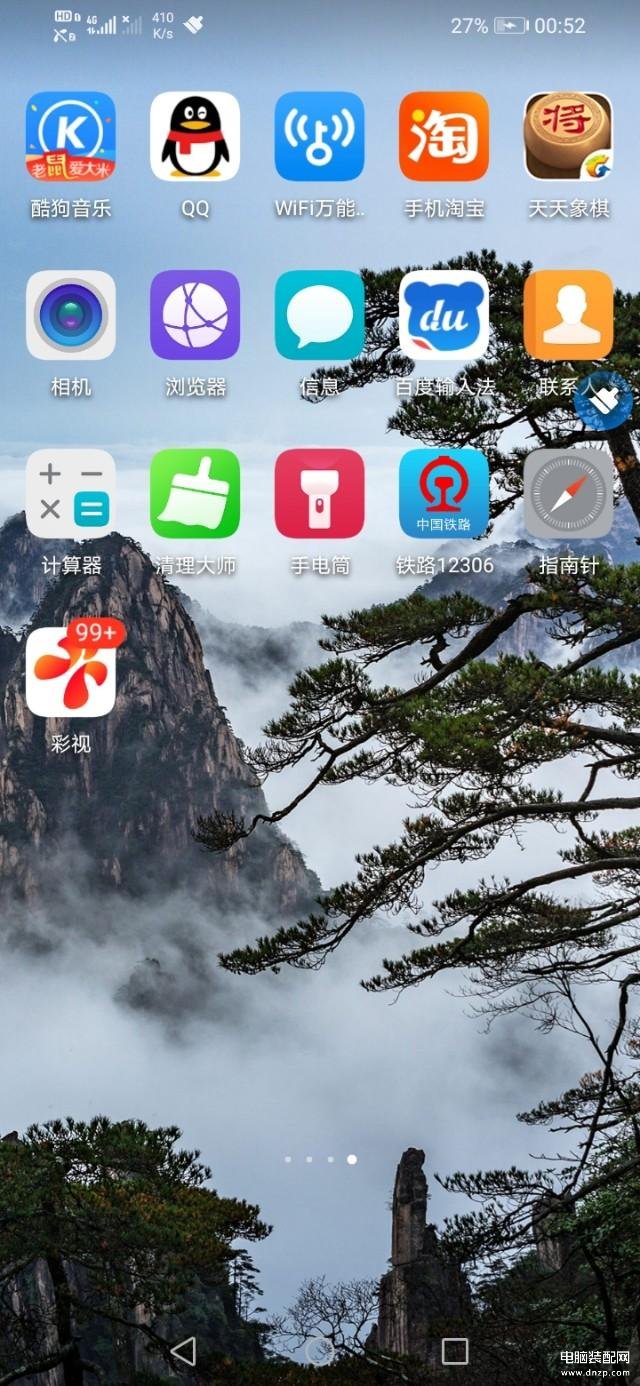This screenshot has height=1386, width=640.
Task: Tap the floating cleanup broom button
Action: click(x=603, y=401)
